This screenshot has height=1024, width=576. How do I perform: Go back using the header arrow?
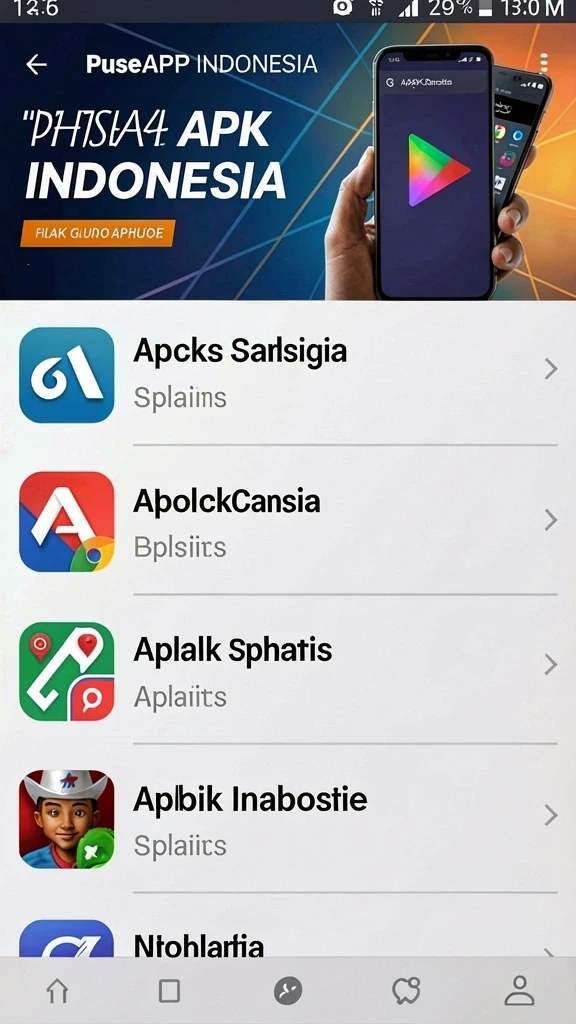coord(37,65)
